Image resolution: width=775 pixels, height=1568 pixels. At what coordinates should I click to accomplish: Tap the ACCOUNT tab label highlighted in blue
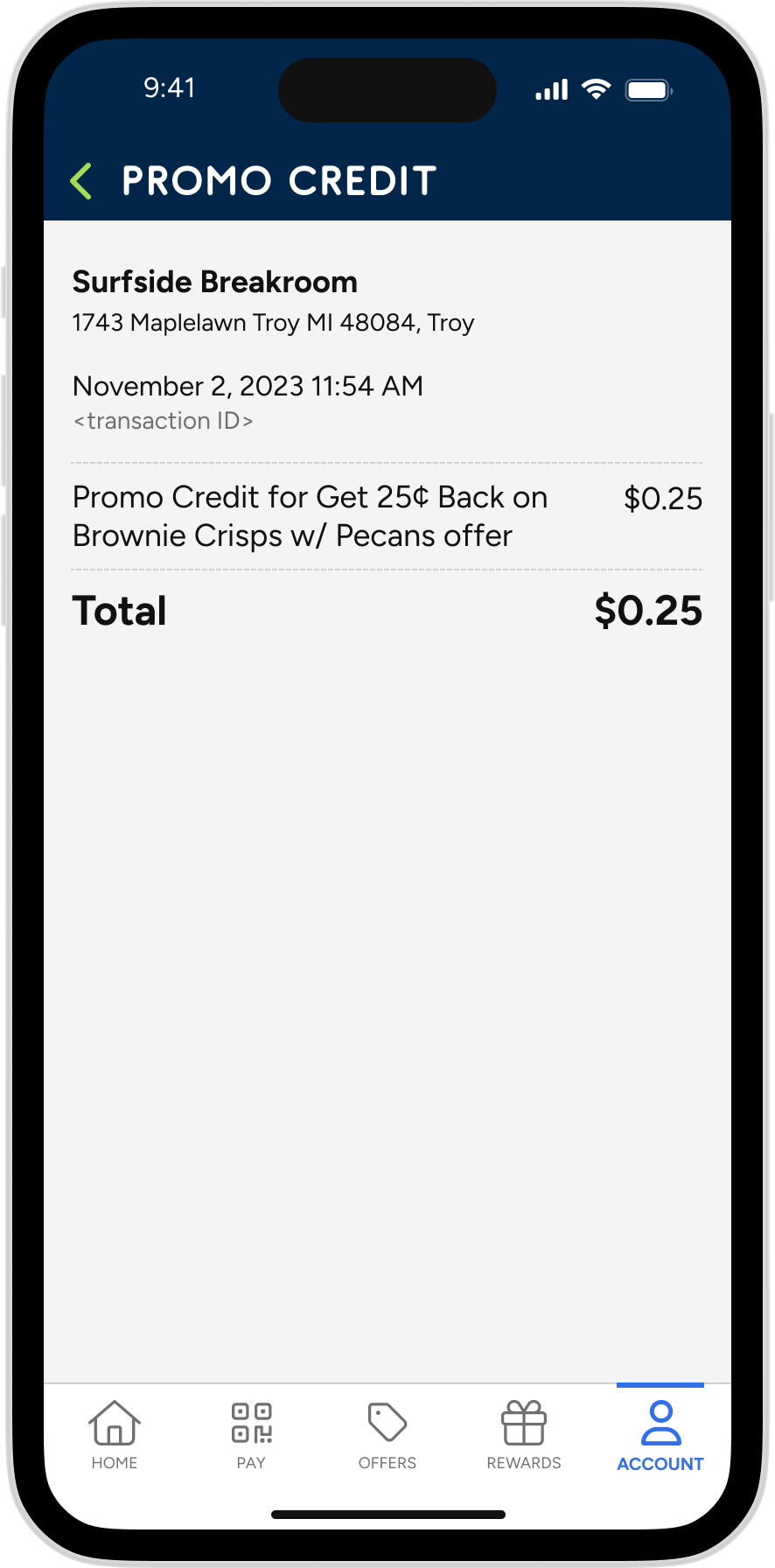coord(660,1464)
